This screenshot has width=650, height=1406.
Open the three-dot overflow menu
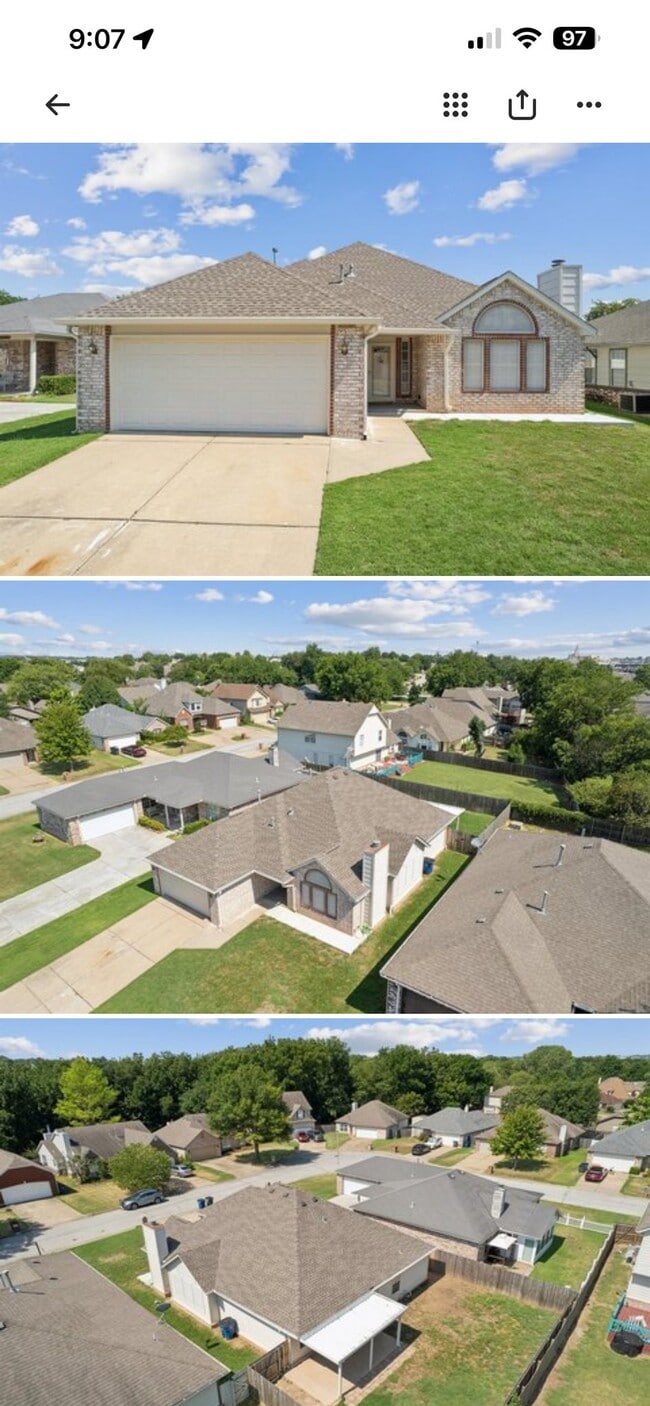click(x=589, y=105)
